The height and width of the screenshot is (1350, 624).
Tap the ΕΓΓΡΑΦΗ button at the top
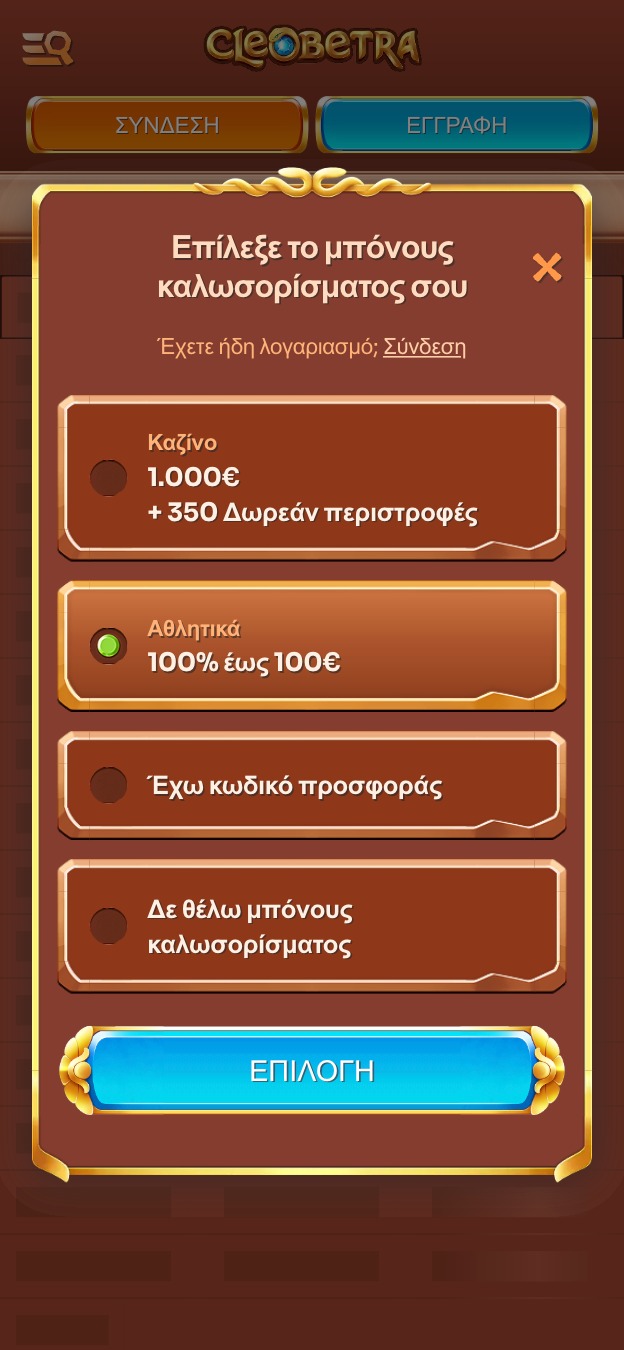[x=456, y=125]
